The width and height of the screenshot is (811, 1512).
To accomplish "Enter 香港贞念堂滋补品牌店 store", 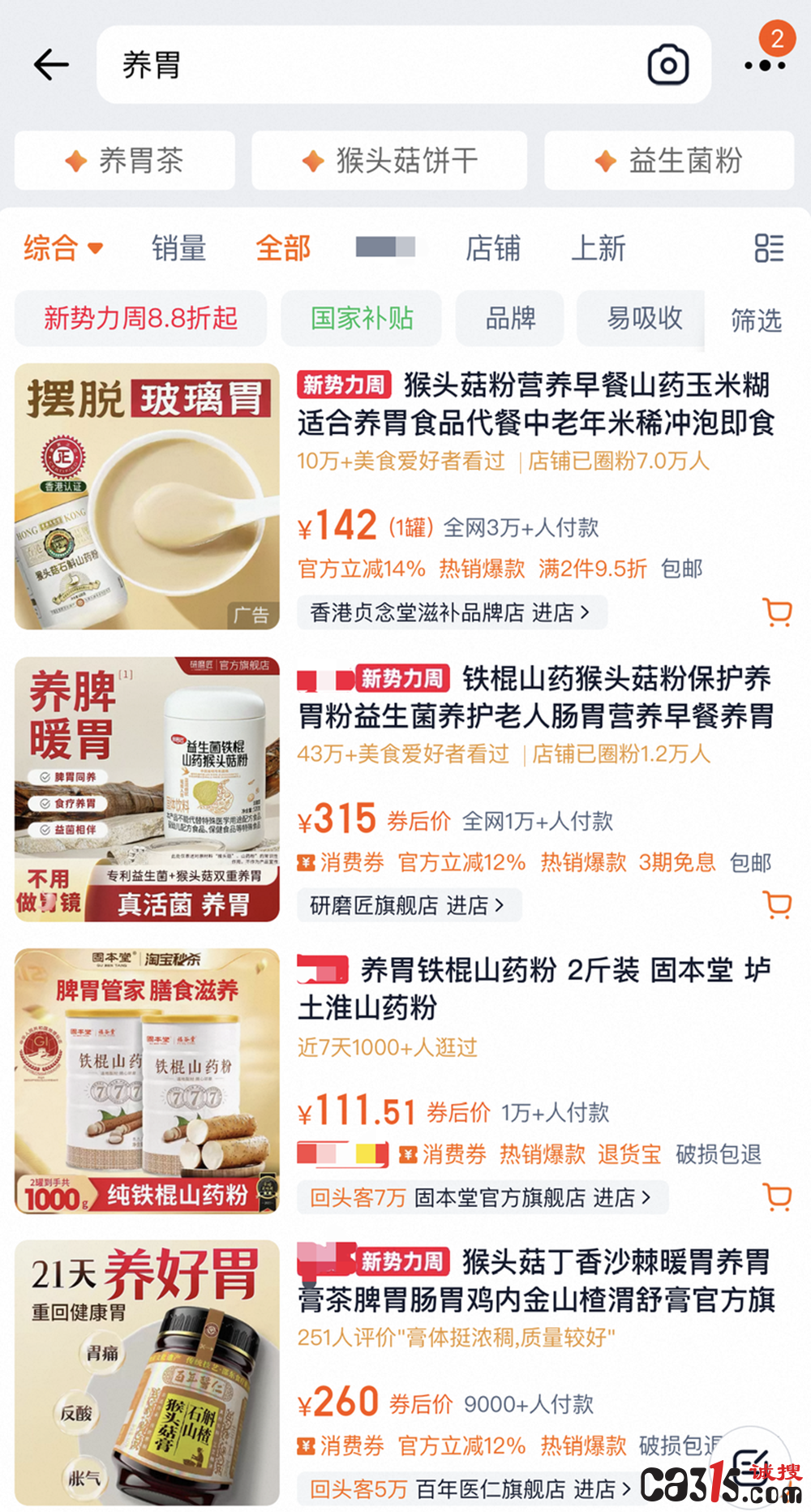I will [450, 612].
